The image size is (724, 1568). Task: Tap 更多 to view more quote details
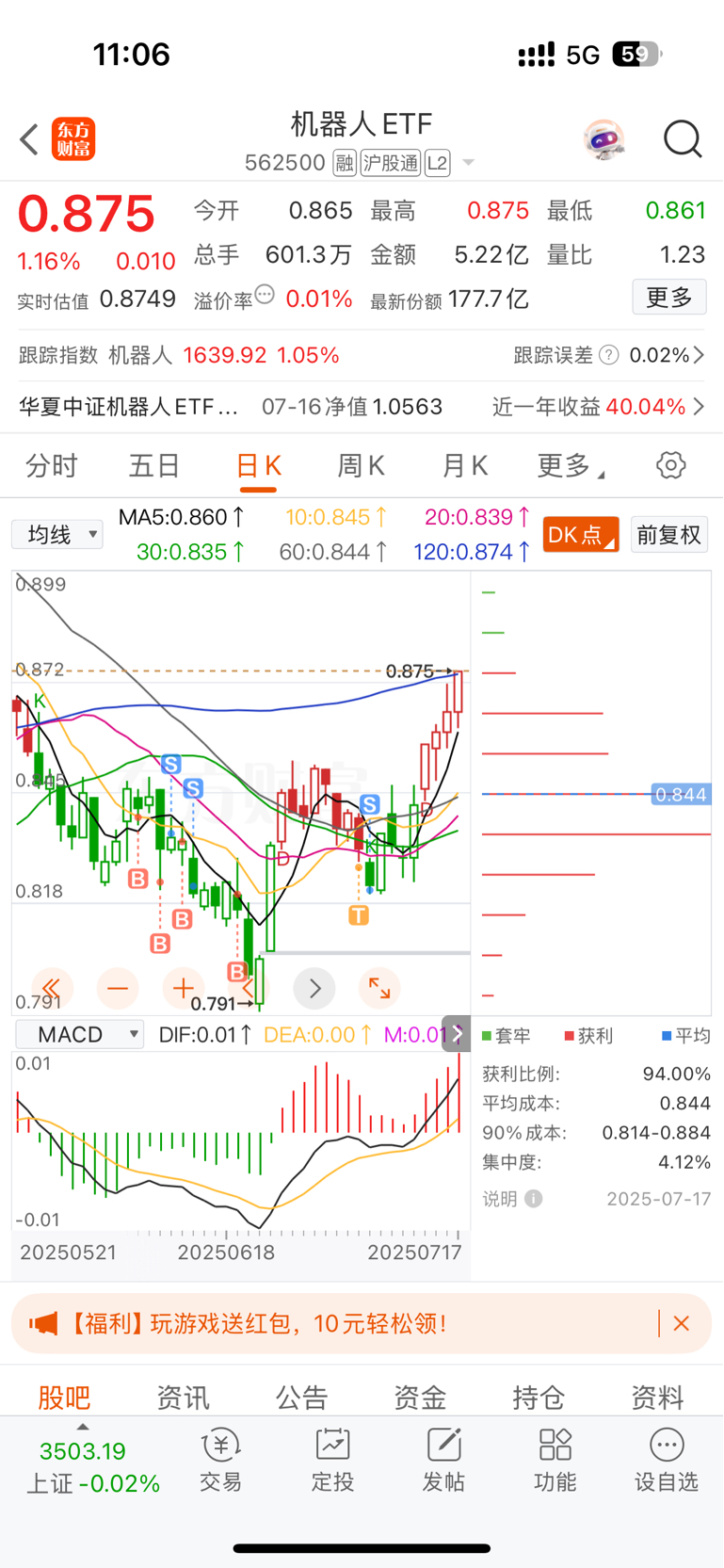coord(668,297)
